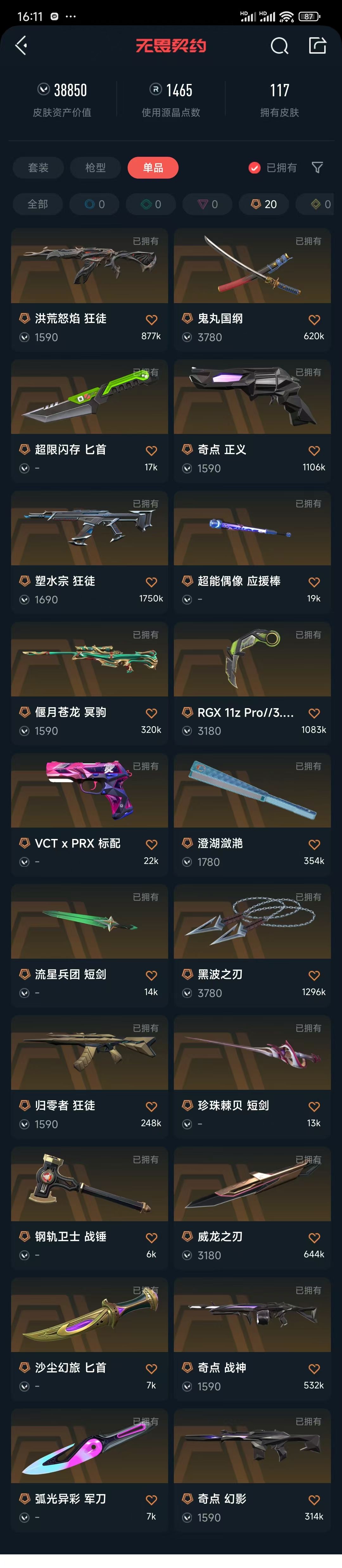Viewport: 342px width, 1568px height.
Task: Select the 全部 rarity chip
Action: tap(38, 205)
